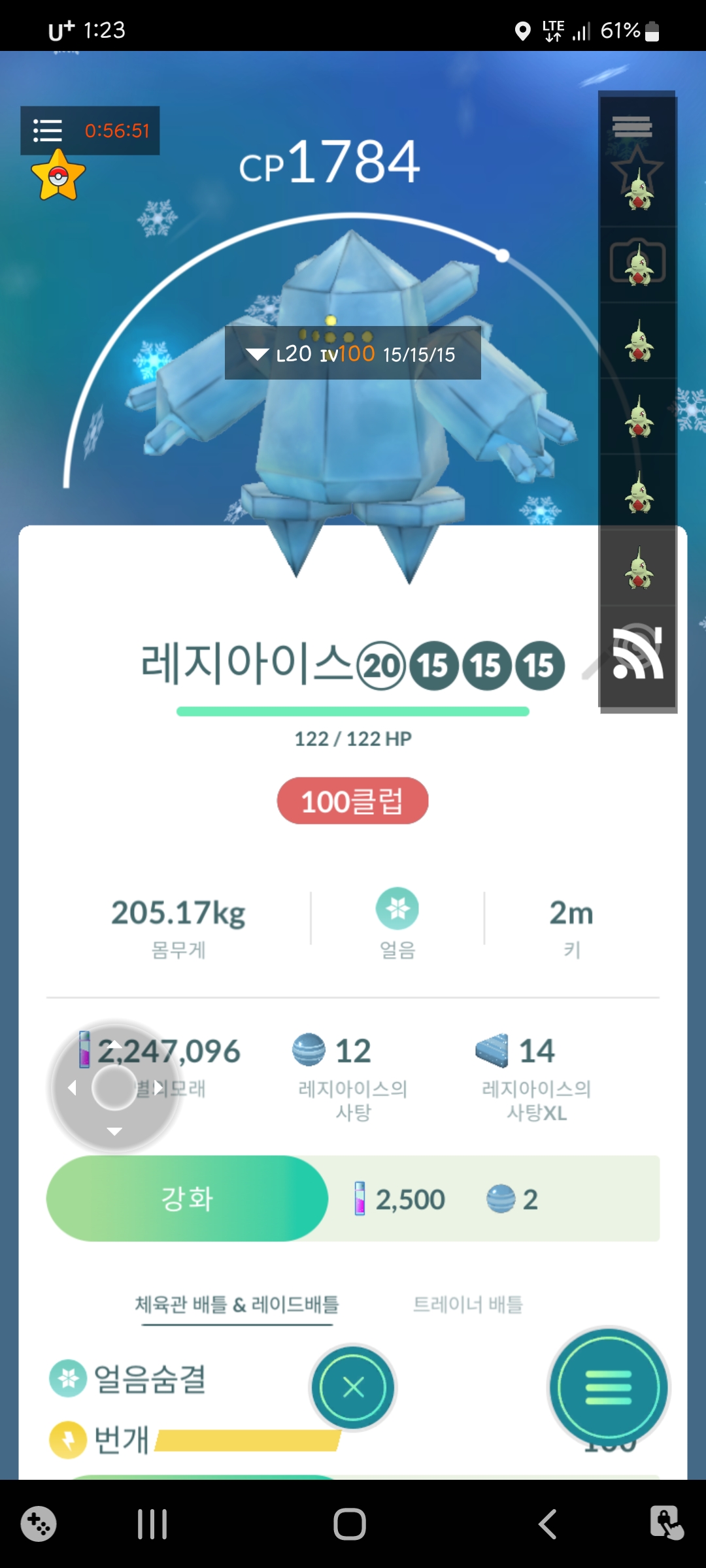Screen dimensions: 706x1568
Task: Tap the 강화 power up button
Action: click(x=187, y=1198)
